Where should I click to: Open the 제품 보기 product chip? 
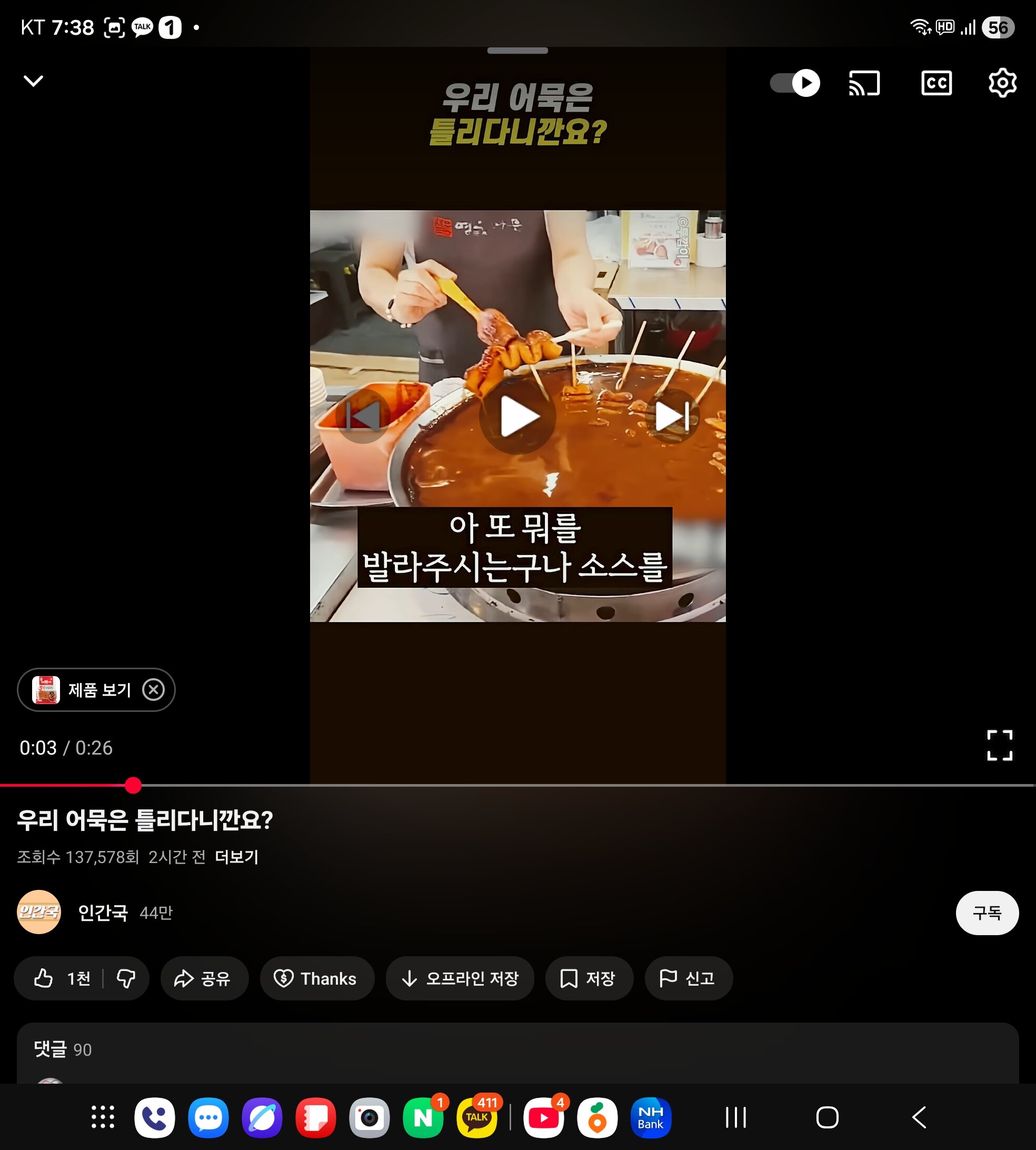point(85,689)
